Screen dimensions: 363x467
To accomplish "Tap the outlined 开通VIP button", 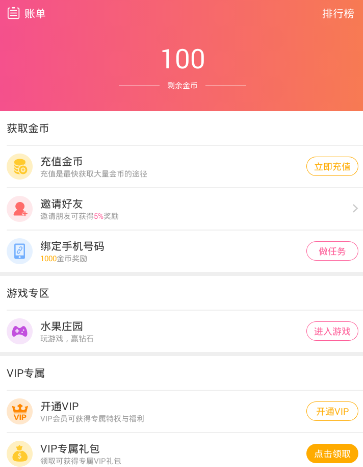I will point(332,411).
